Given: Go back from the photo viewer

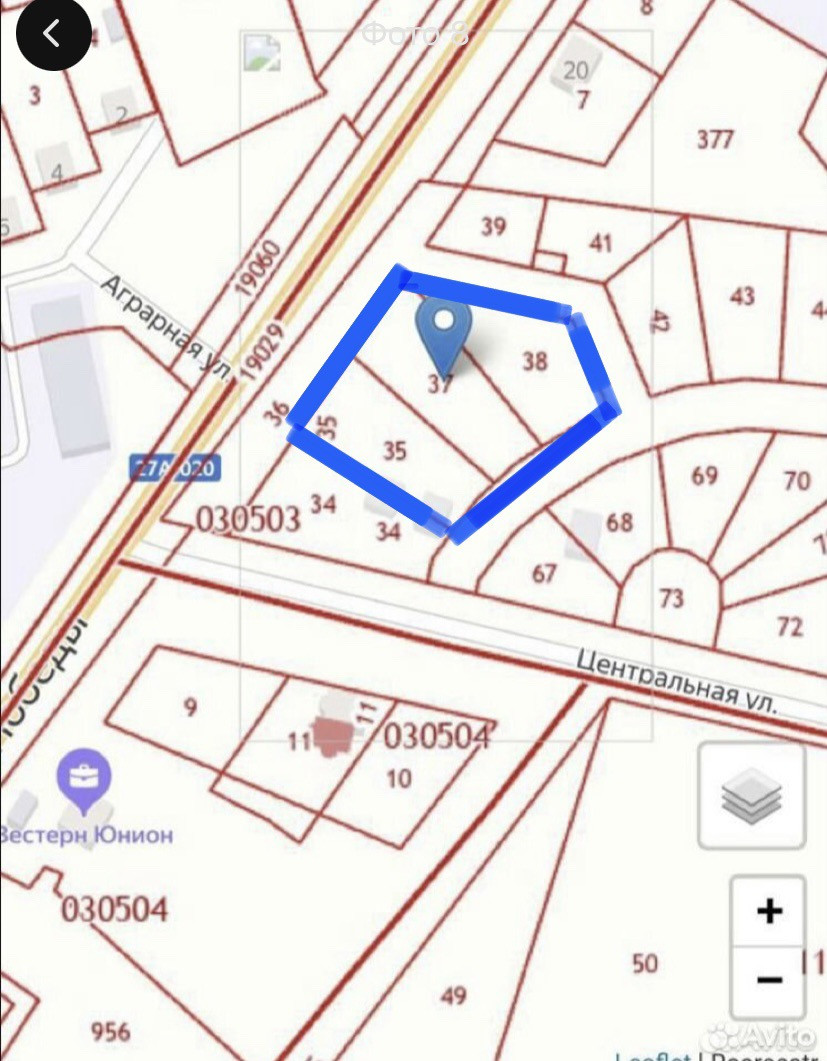Looking at the screenshot, I should click(54, 34).
